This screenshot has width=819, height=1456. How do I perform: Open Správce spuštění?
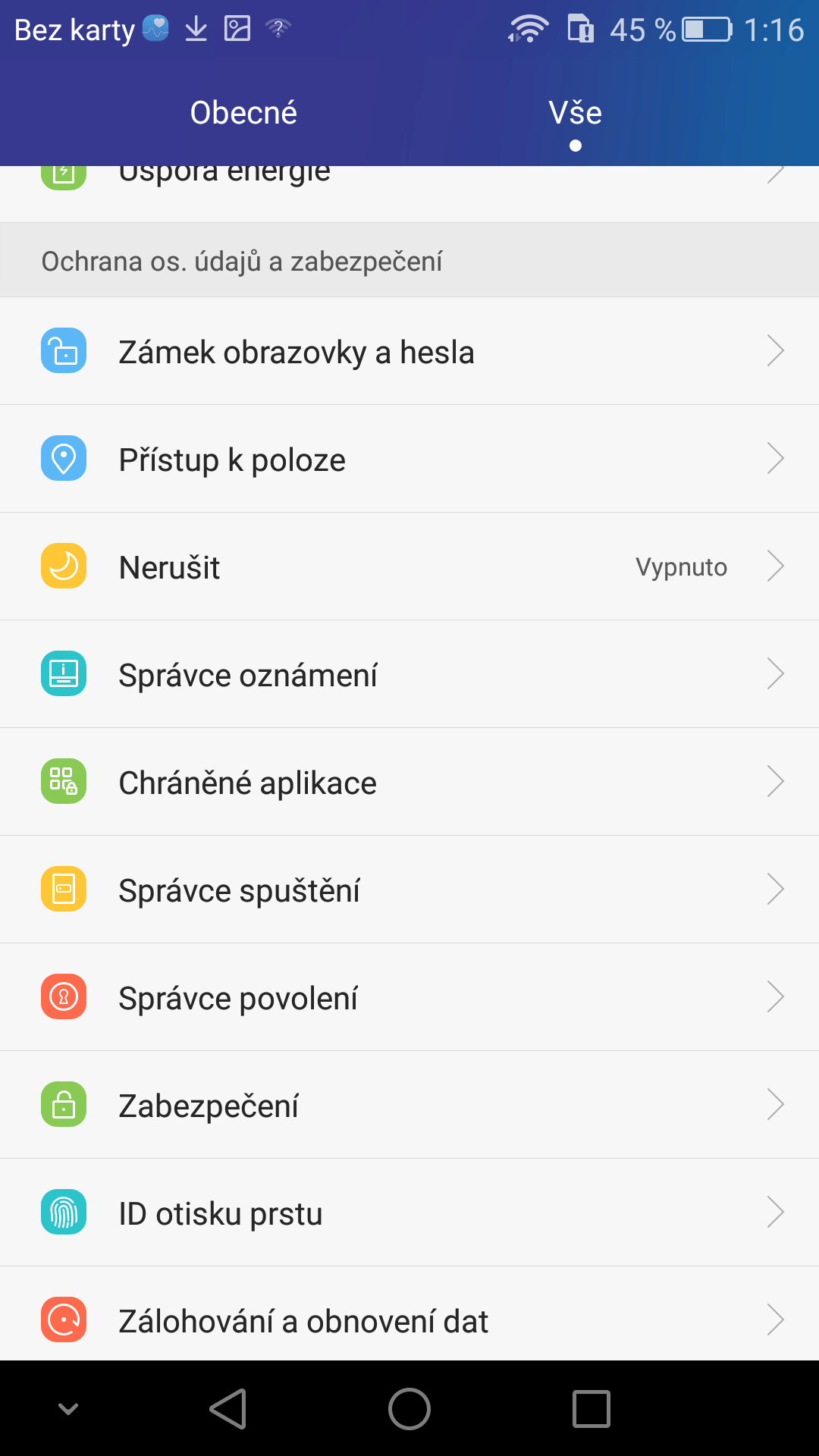point(409,890)
